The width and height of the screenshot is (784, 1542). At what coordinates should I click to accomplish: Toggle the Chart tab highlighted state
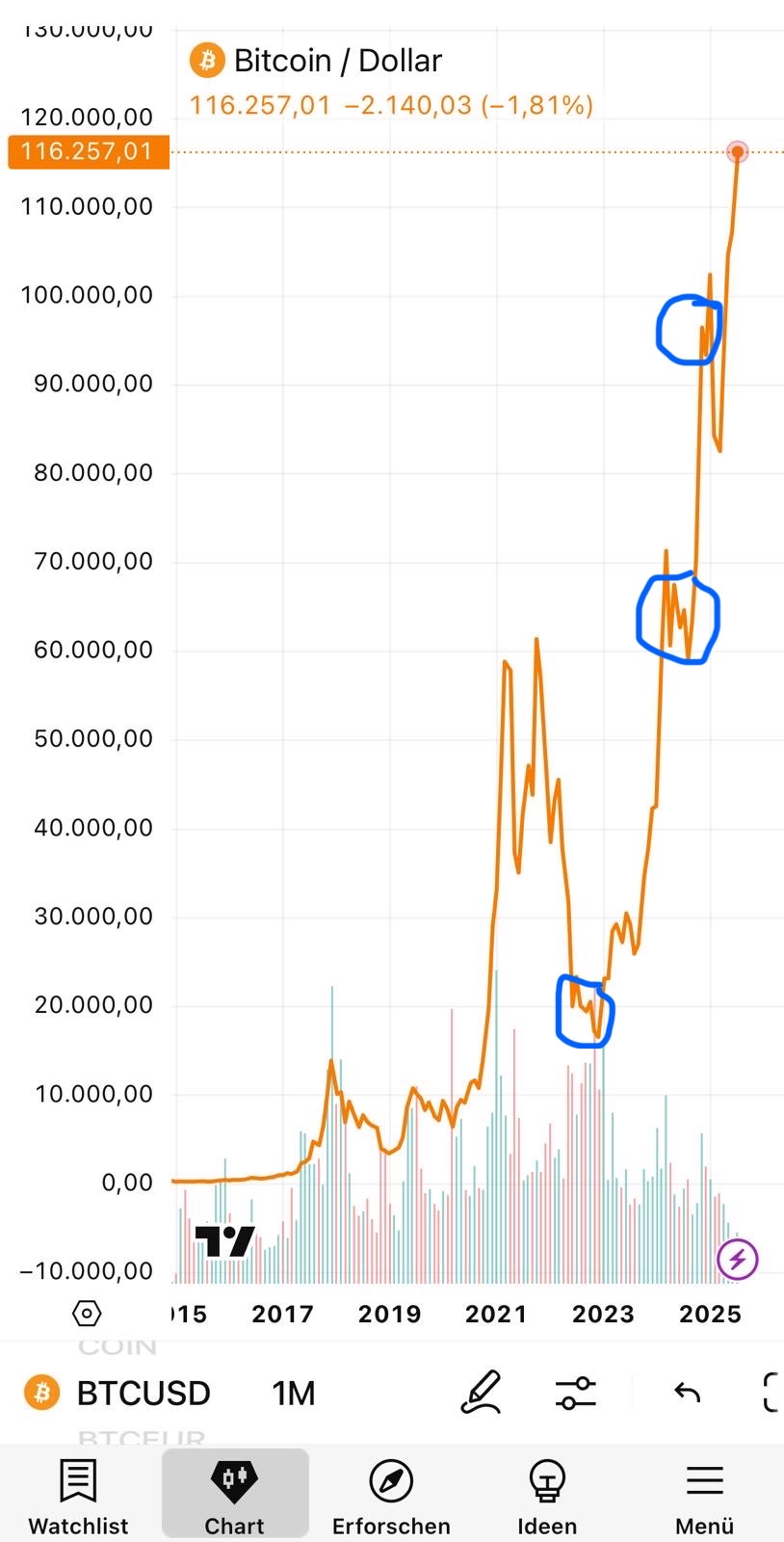point(235,1494)
